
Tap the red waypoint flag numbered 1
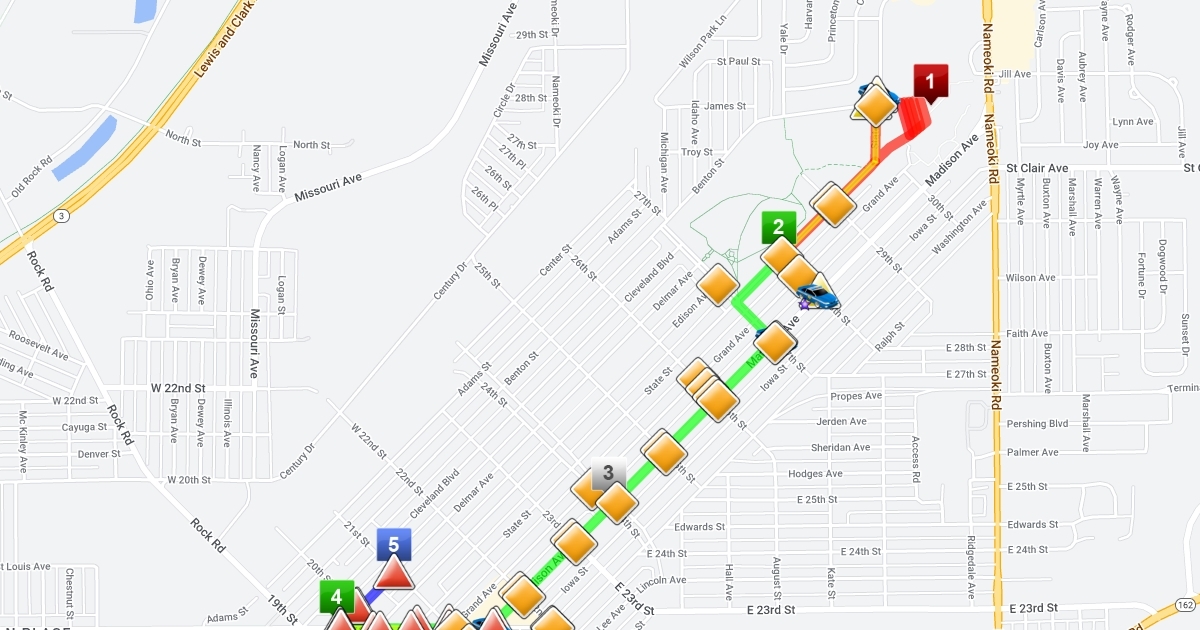[930, 81]
